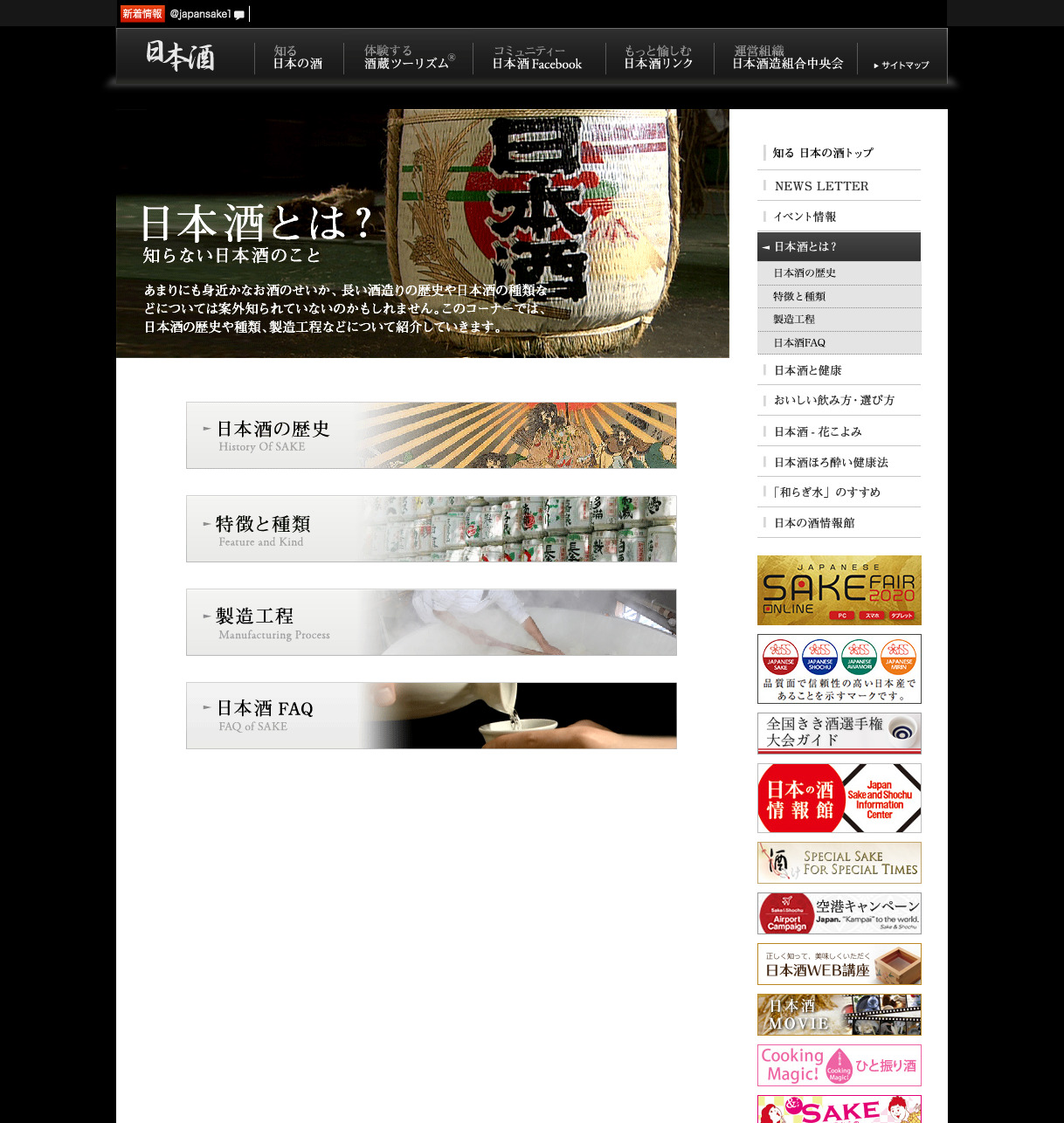Open the 日本酒 FAQ card

pyautogui.click(x=431, y=715)
